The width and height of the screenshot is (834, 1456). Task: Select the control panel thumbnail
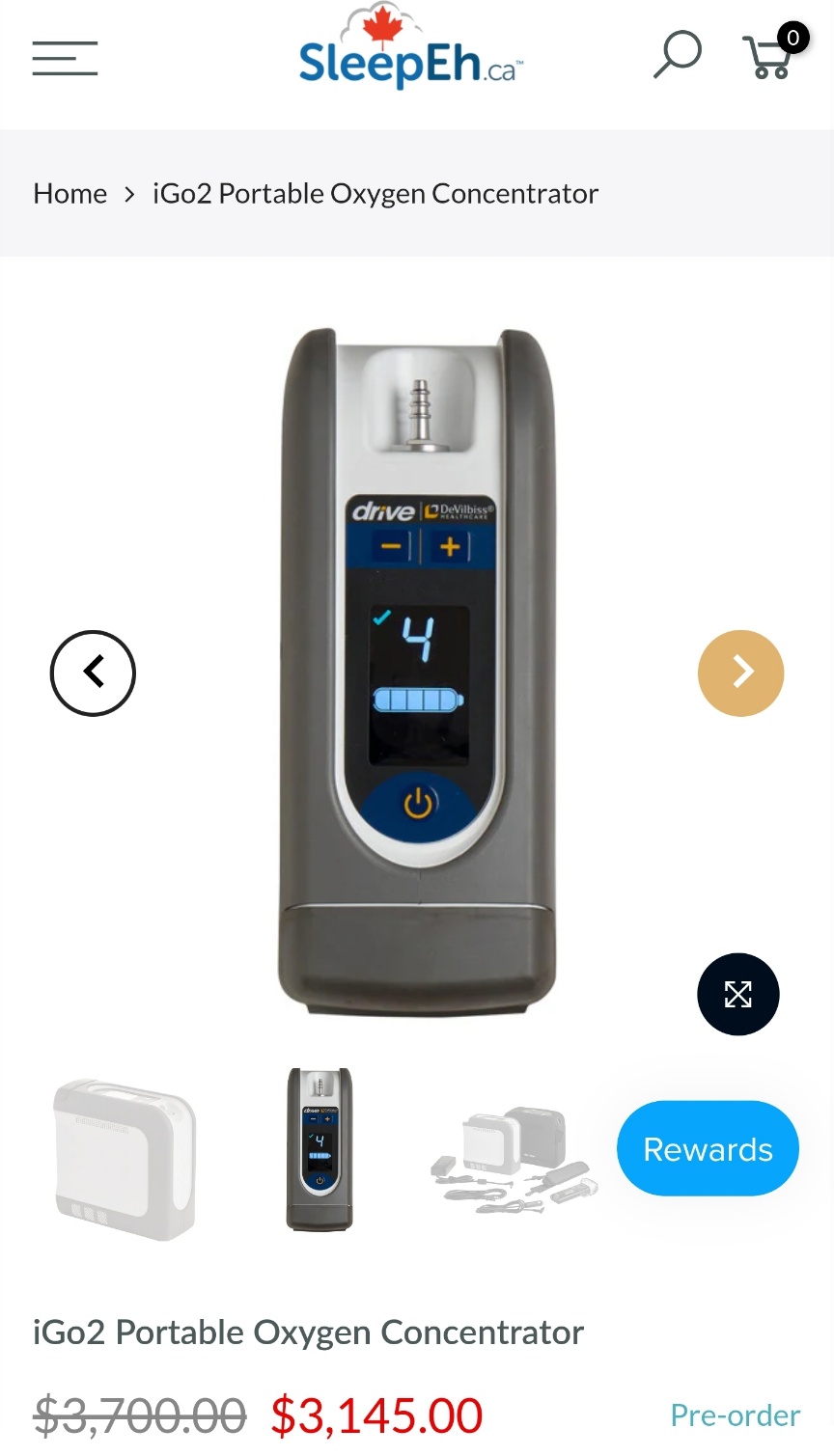(320, 1149)
